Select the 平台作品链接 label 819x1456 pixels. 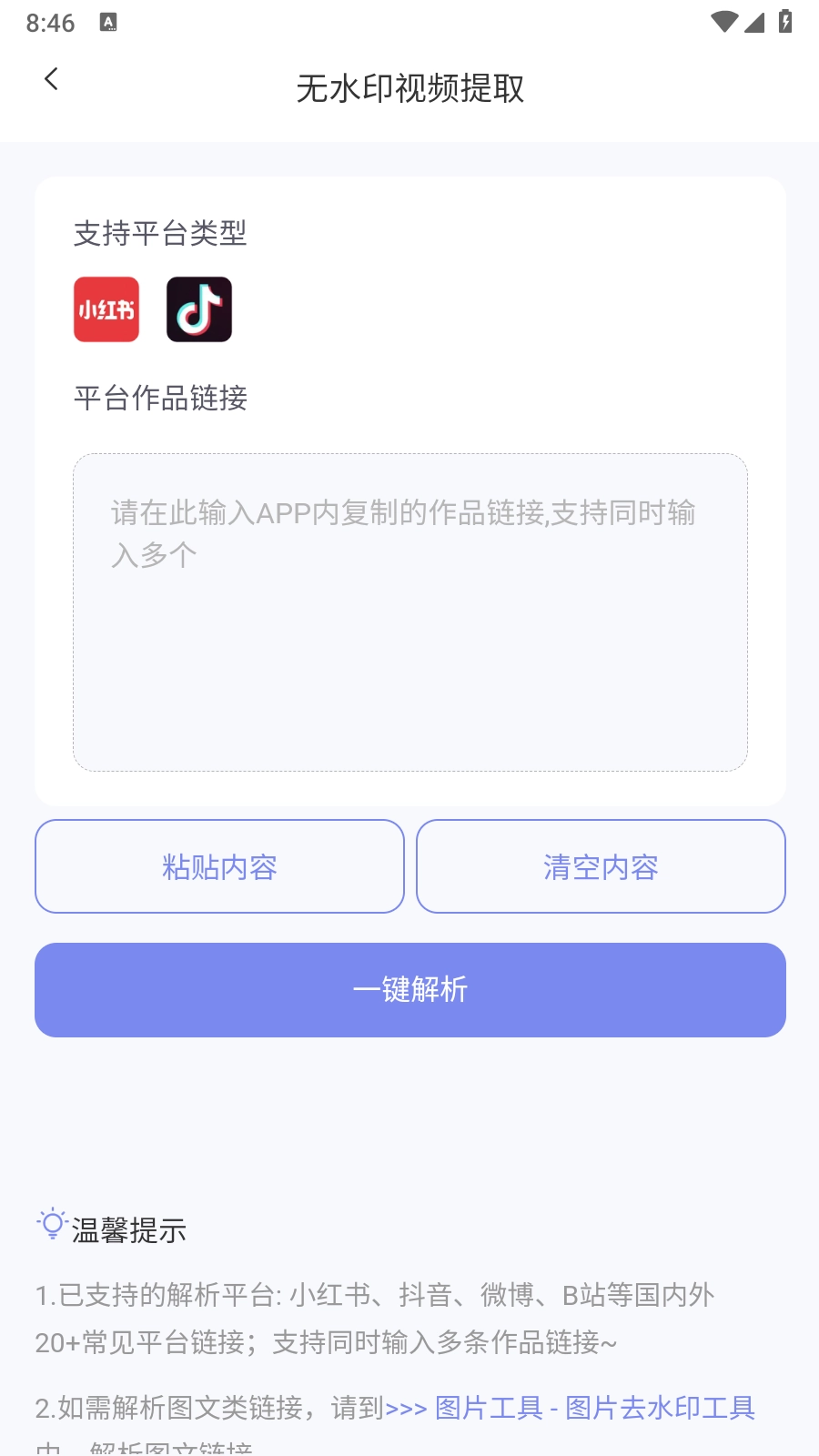pyautogui.click(x=161, y=399)
